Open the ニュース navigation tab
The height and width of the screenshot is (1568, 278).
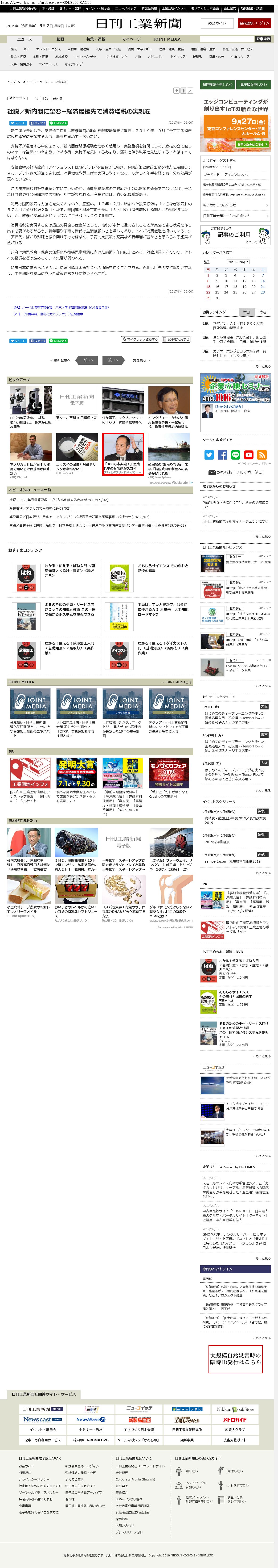coord(25,39)
